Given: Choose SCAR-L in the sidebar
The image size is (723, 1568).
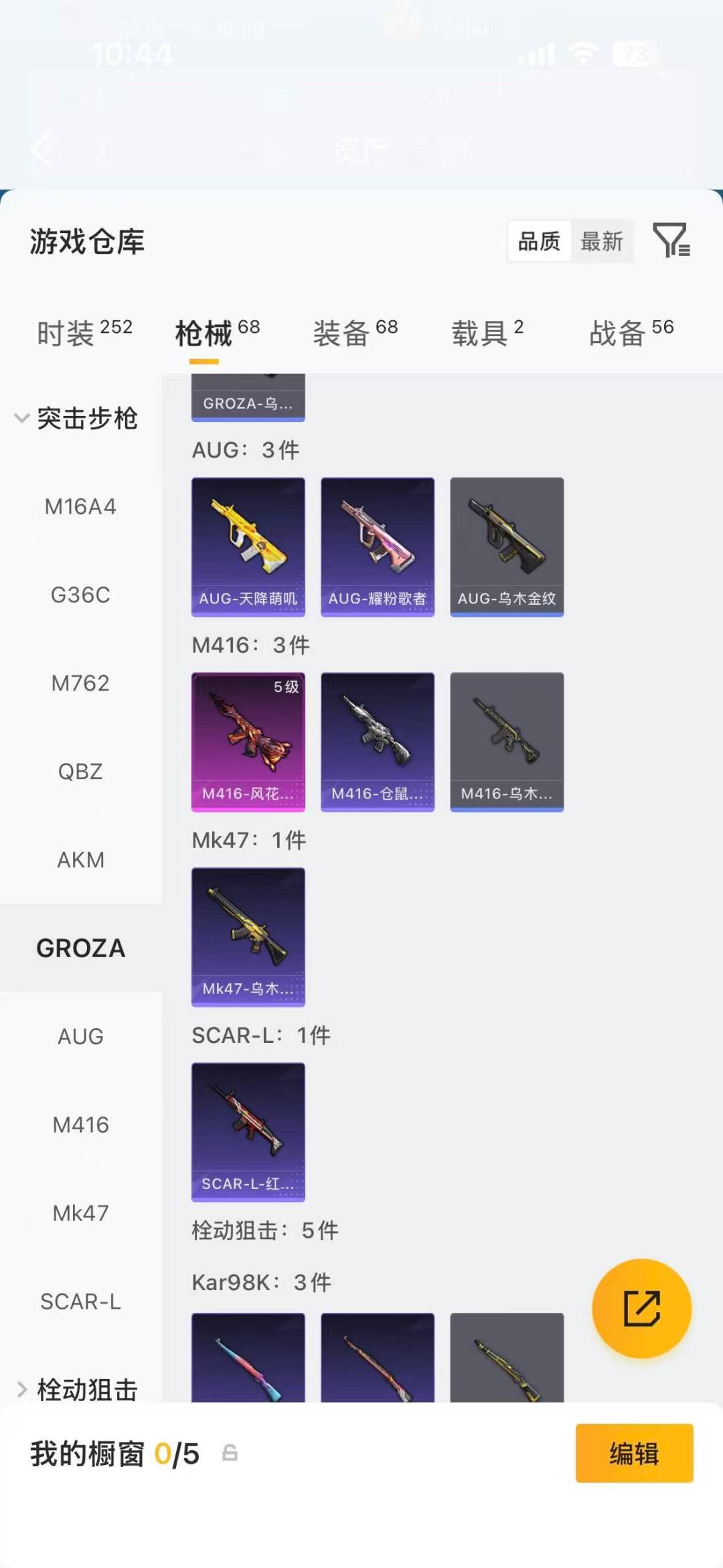Looking at the screenshot, I should coord(80,1301).
